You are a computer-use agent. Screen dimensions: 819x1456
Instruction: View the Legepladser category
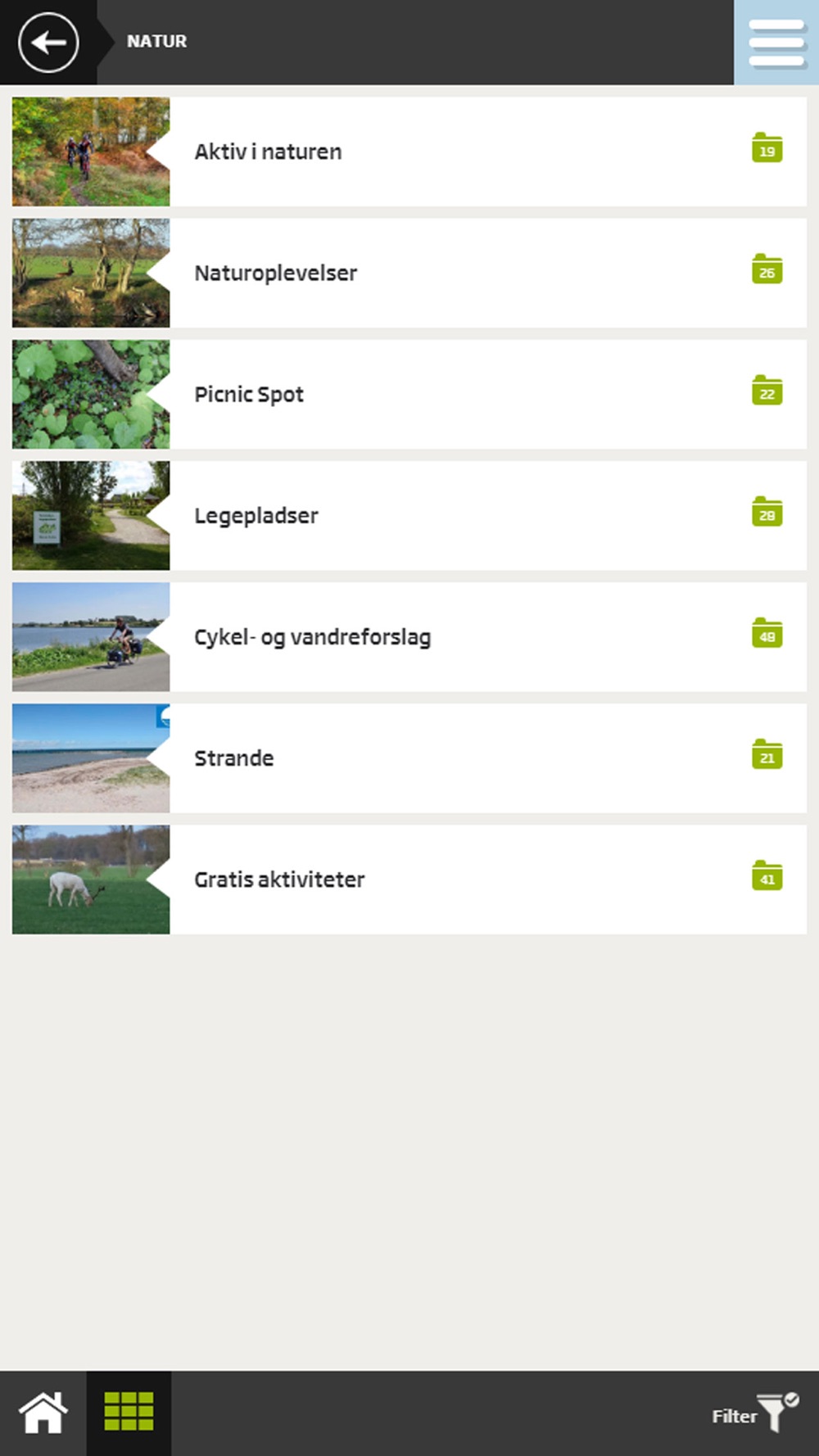pos(409,515)
